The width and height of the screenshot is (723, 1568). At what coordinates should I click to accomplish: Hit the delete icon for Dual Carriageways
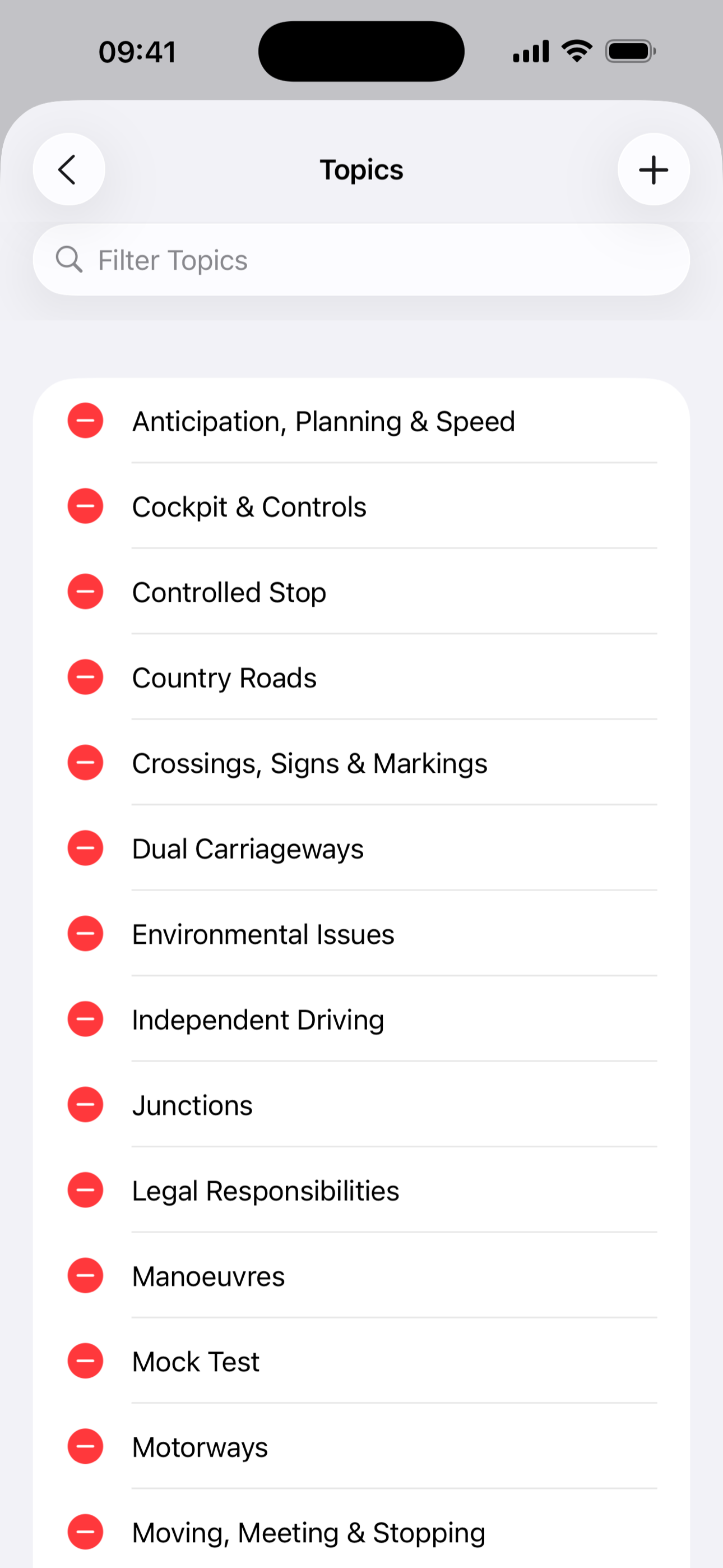pyautogui.click(x=85, y=848)
